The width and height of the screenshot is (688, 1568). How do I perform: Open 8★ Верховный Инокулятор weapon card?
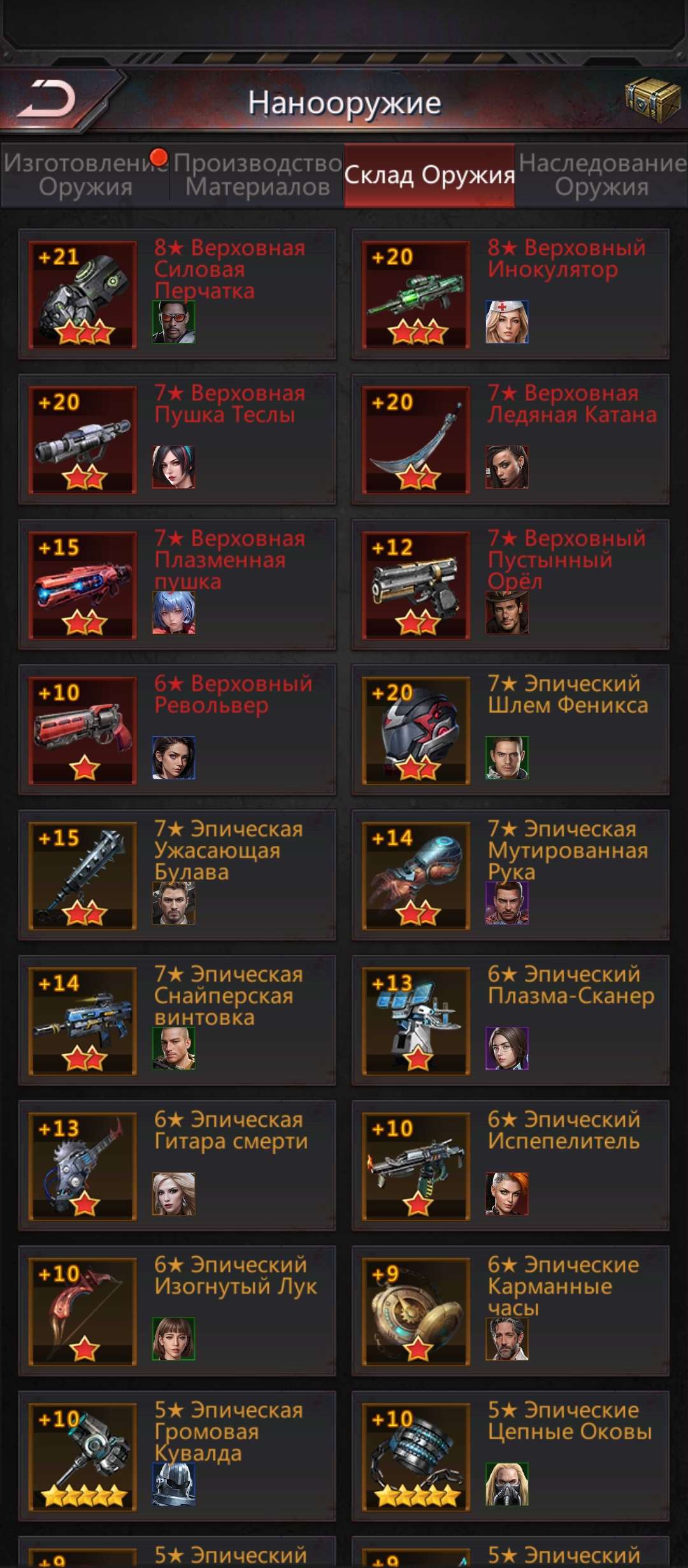[x=510, y=294]
